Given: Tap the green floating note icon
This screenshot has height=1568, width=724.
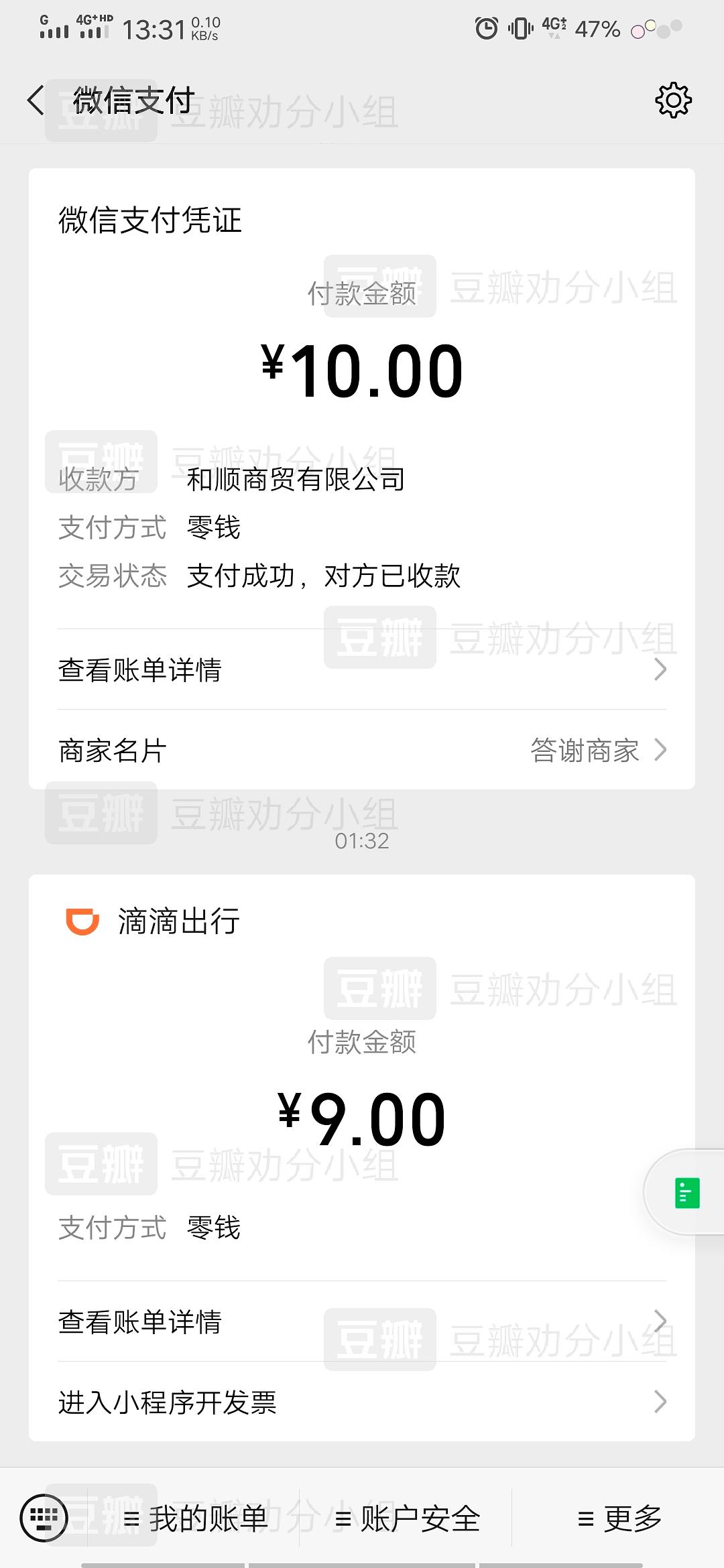Looking at the screenshot, I should point(687,1193).
